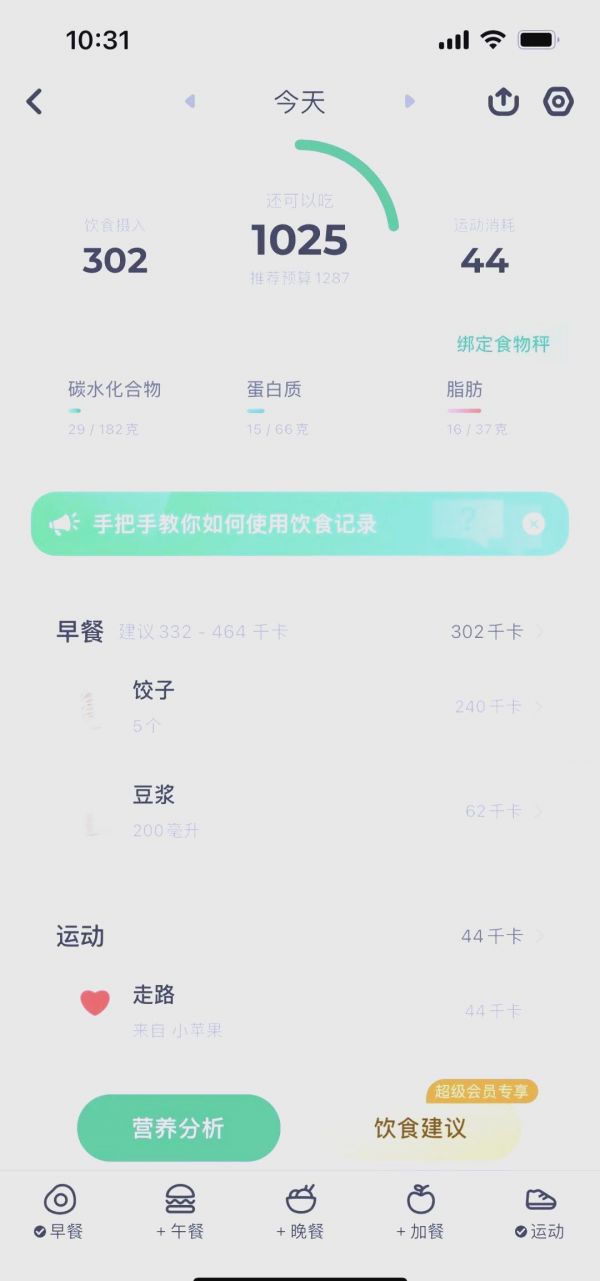Go back using the top-left arrow
Screen dimensions: 600x1281
point(34,101)
